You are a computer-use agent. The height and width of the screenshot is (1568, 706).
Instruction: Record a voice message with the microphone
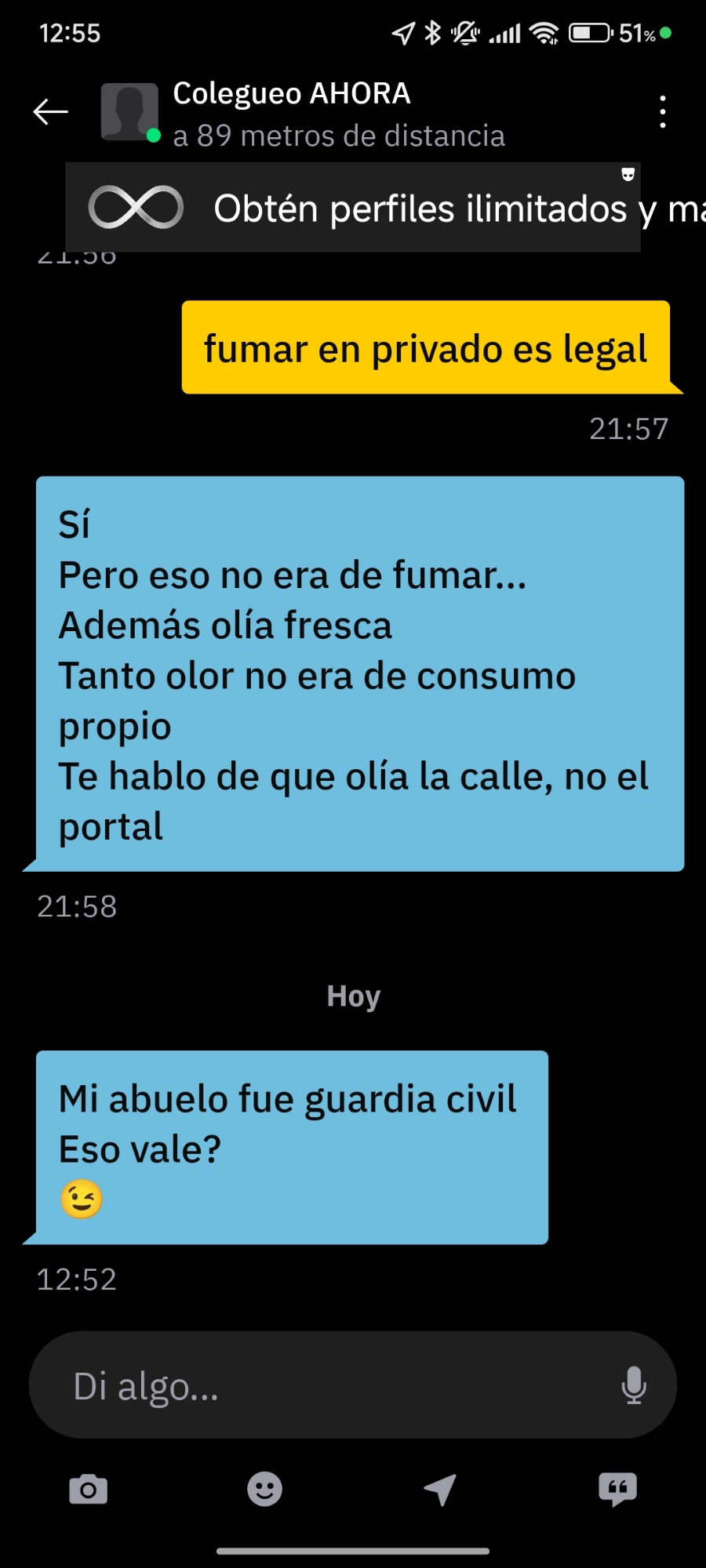point(633,1385)
